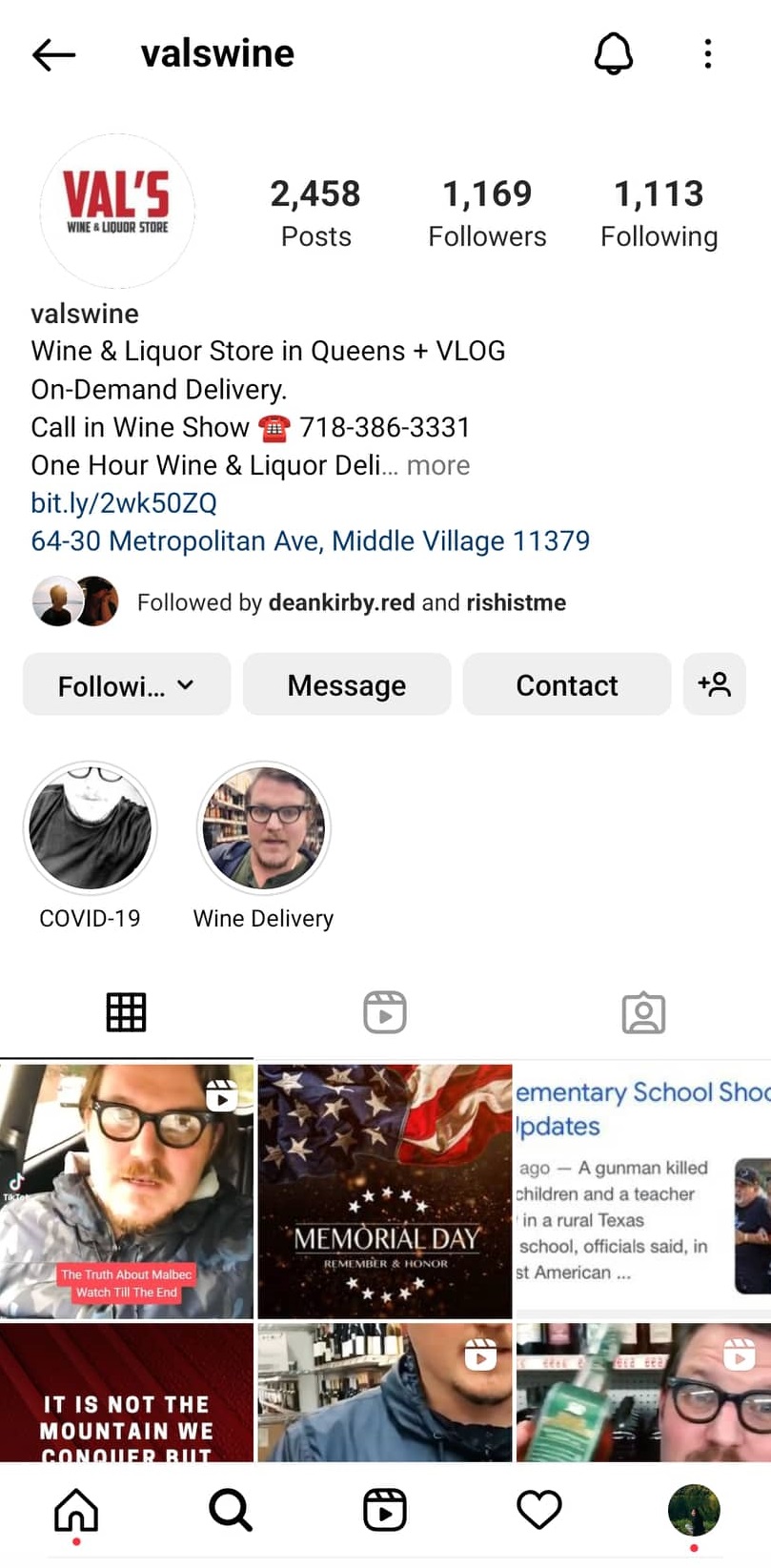Open the Wine Delivery story highlight
771x1568 pixels.
264,828
